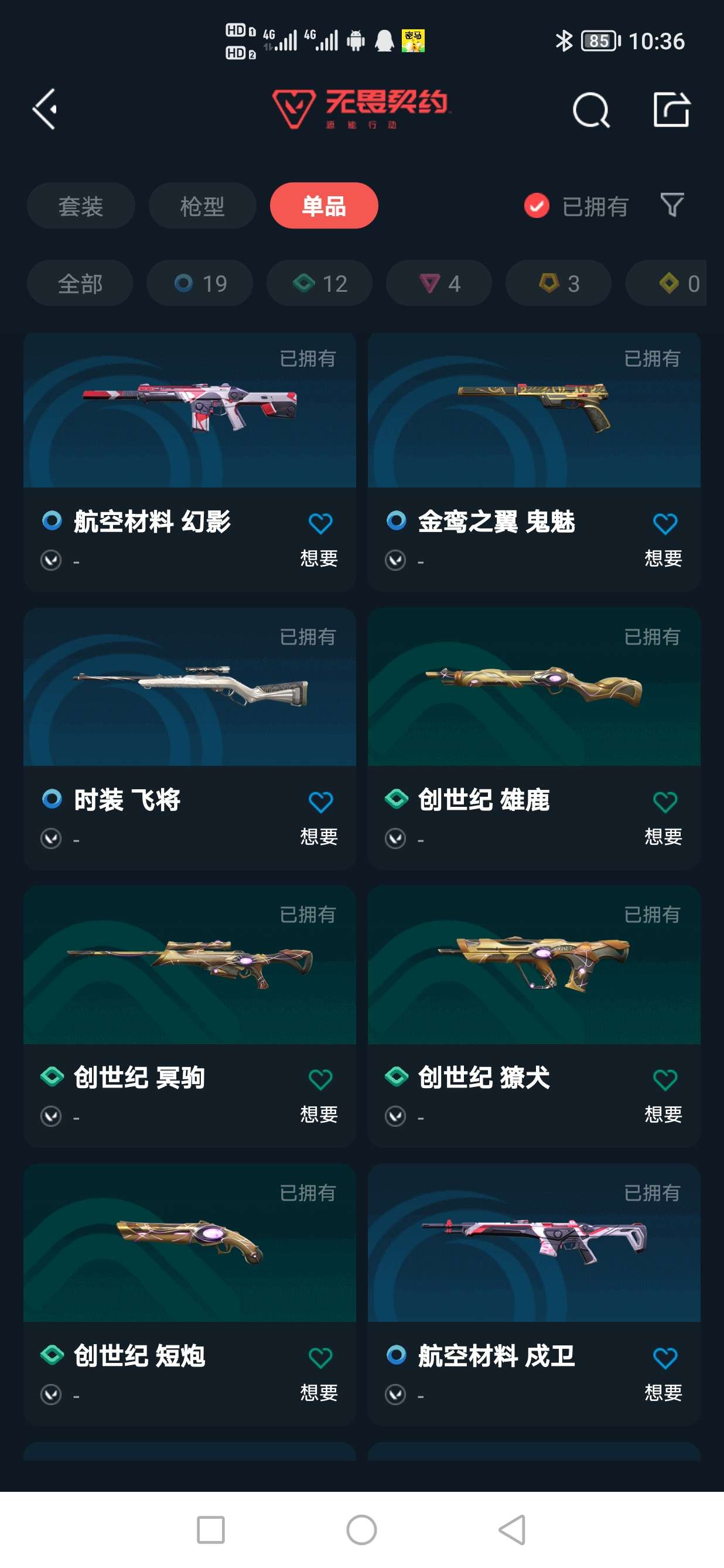The width and height of the screenshot is (724, 1568).
Task: Tap 想要 under 创世纪 短炮
Action: coord(319,1393)
